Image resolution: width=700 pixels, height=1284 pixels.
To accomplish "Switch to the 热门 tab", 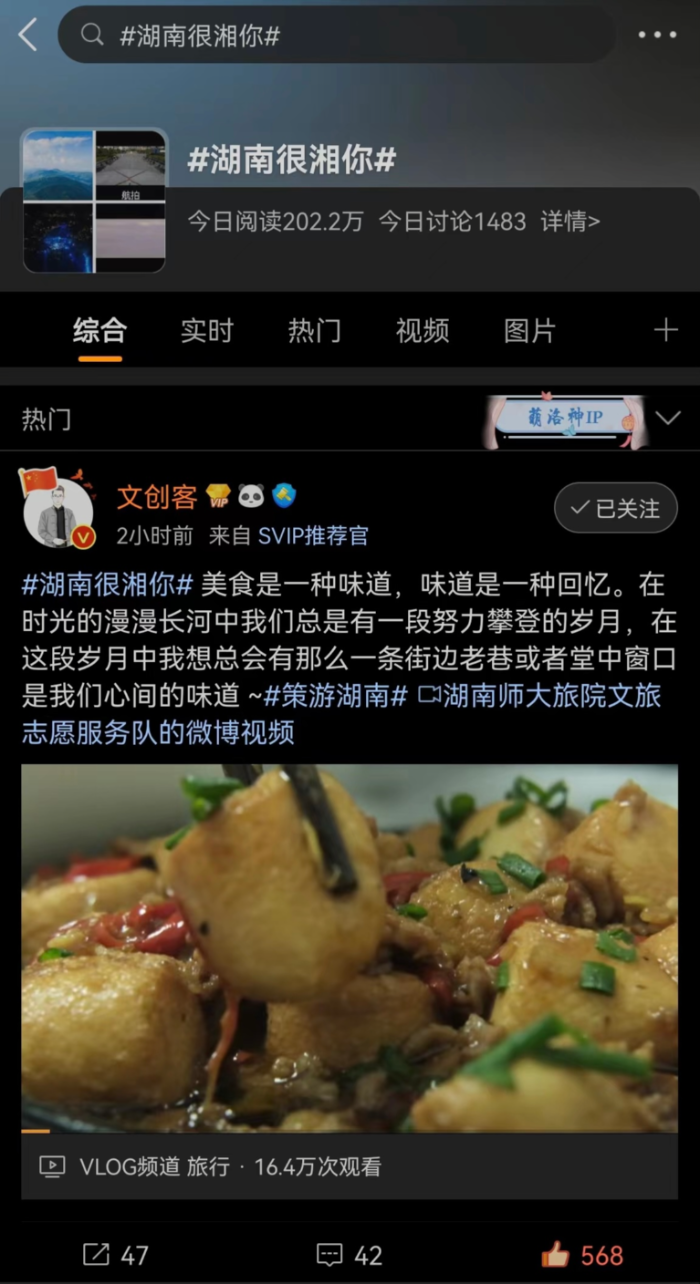I will (x=314, y=331).
